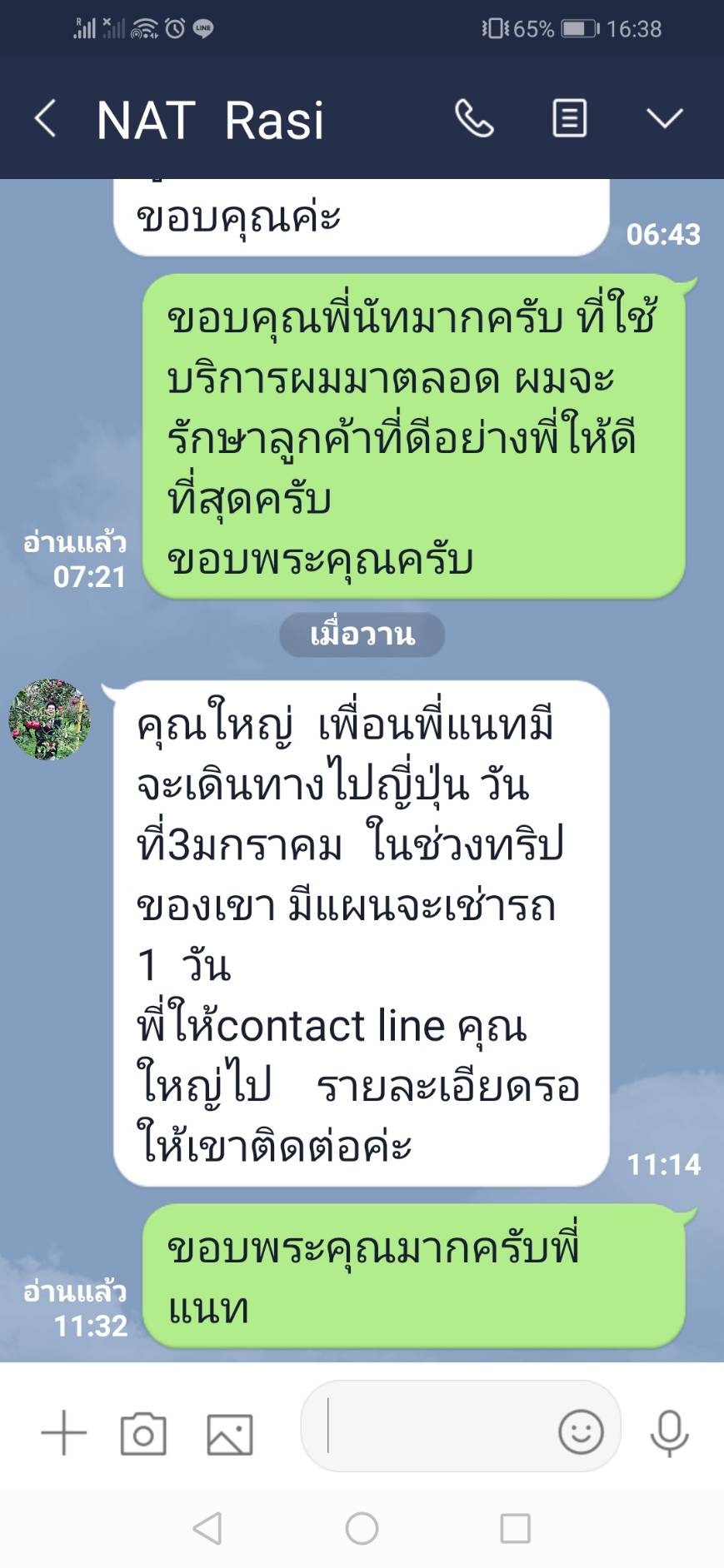Launch the camera from chat bar
Viewport: 724px width, 1568px height.
click(x=143, y=1433)
